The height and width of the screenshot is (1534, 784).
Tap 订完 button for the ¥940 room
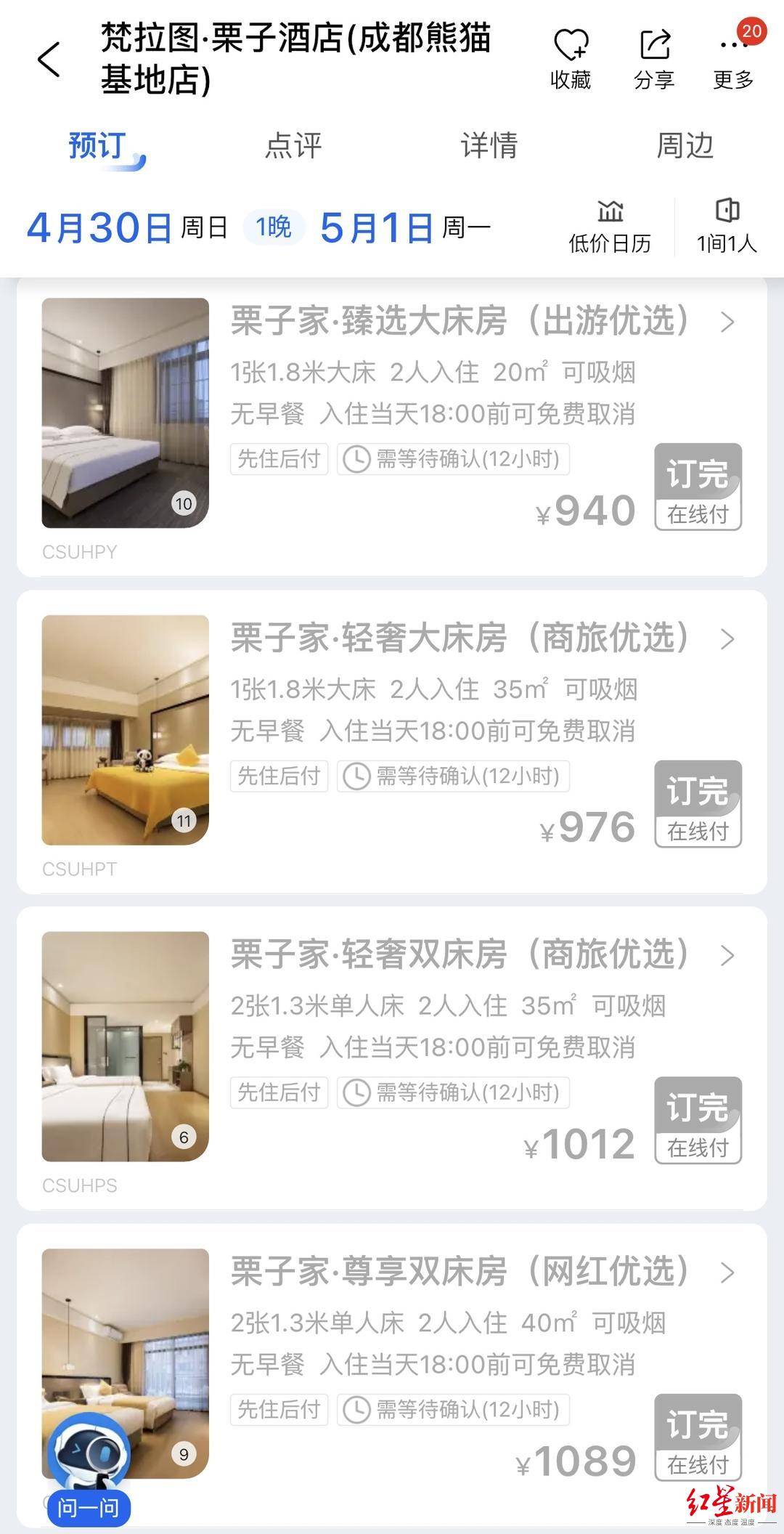point(698,487)
